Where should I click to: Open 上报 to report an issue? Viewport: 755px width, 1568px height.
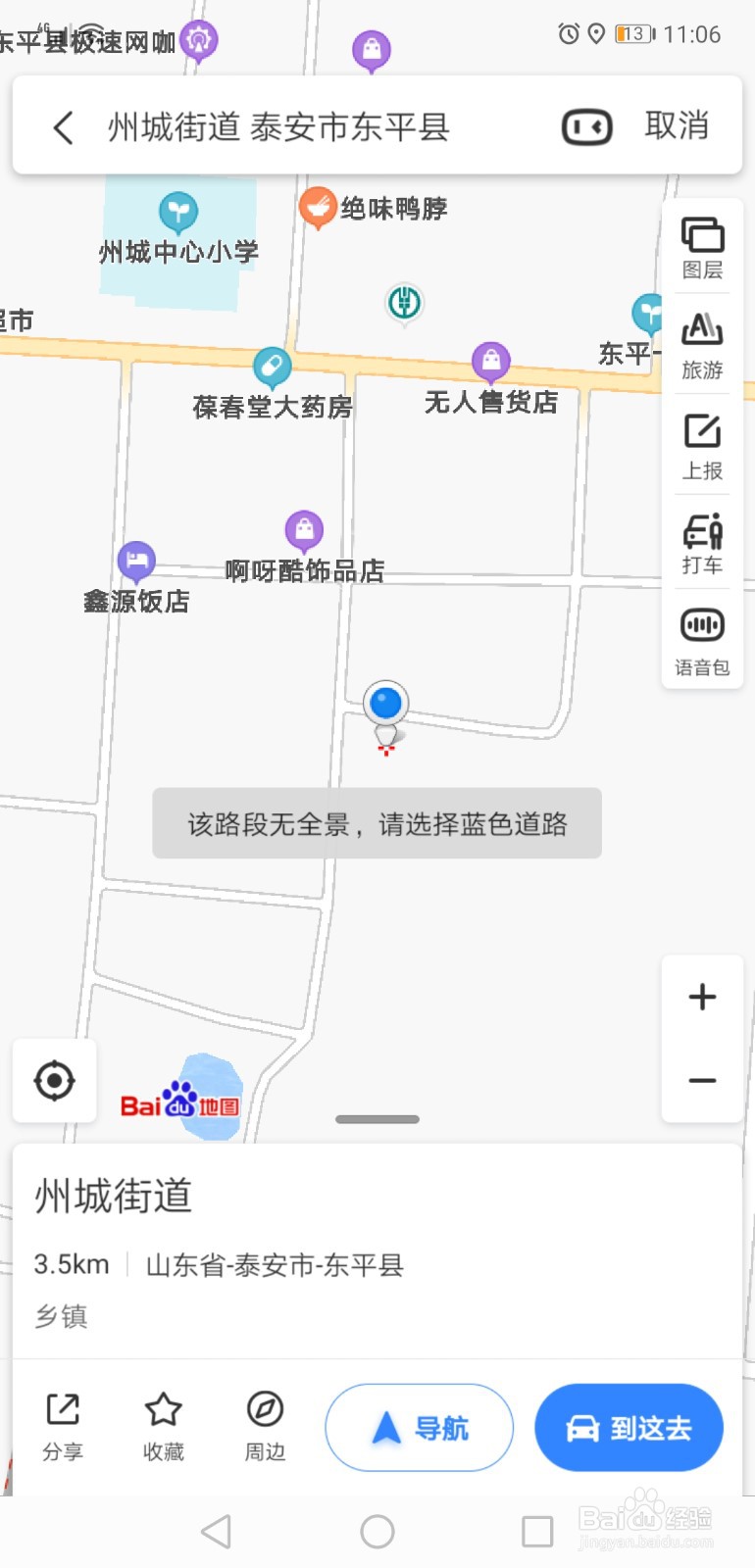(702, 446)
